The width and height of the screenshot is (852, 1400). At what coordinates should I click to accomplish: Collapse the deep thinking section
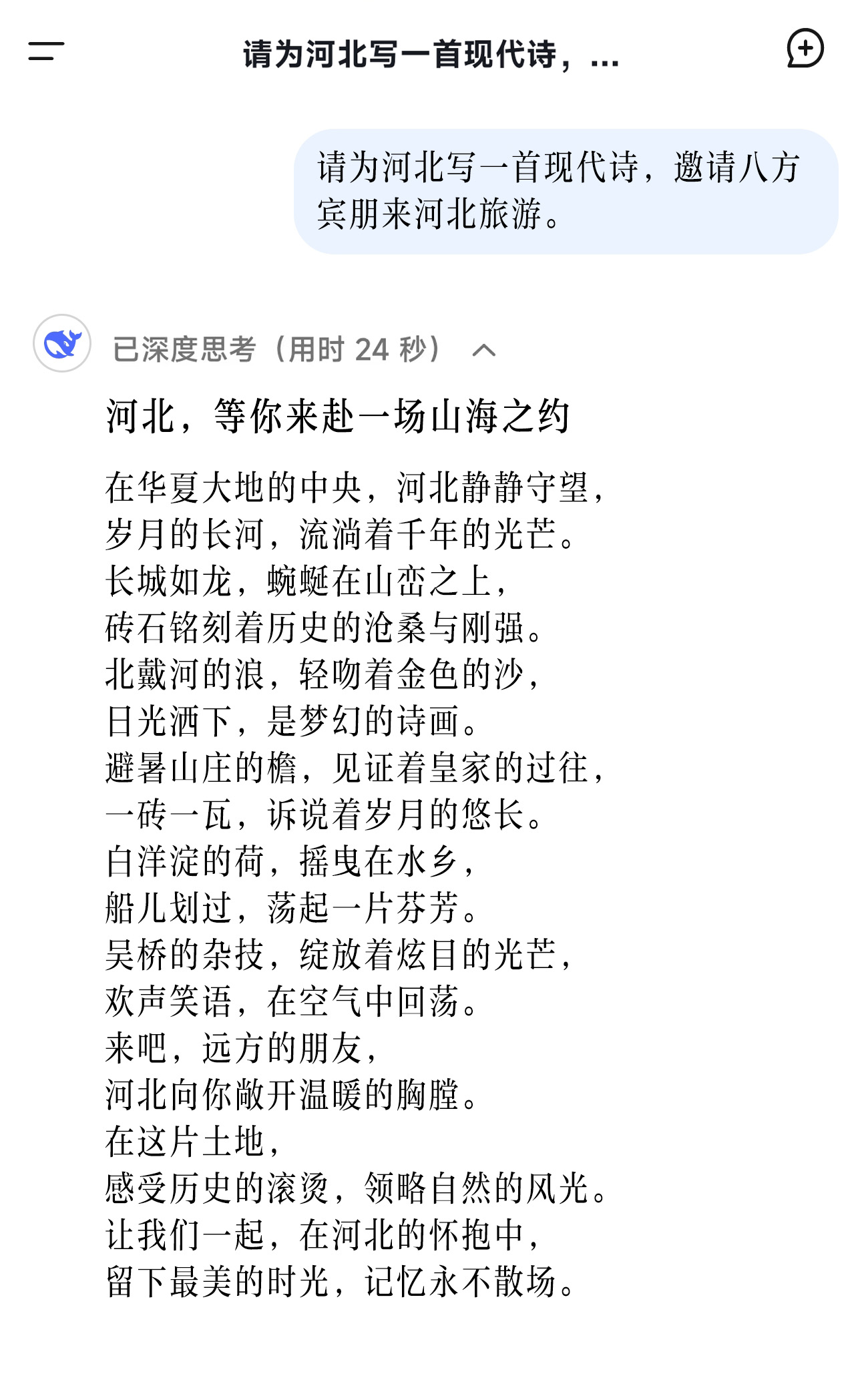[x=484, y=350]
